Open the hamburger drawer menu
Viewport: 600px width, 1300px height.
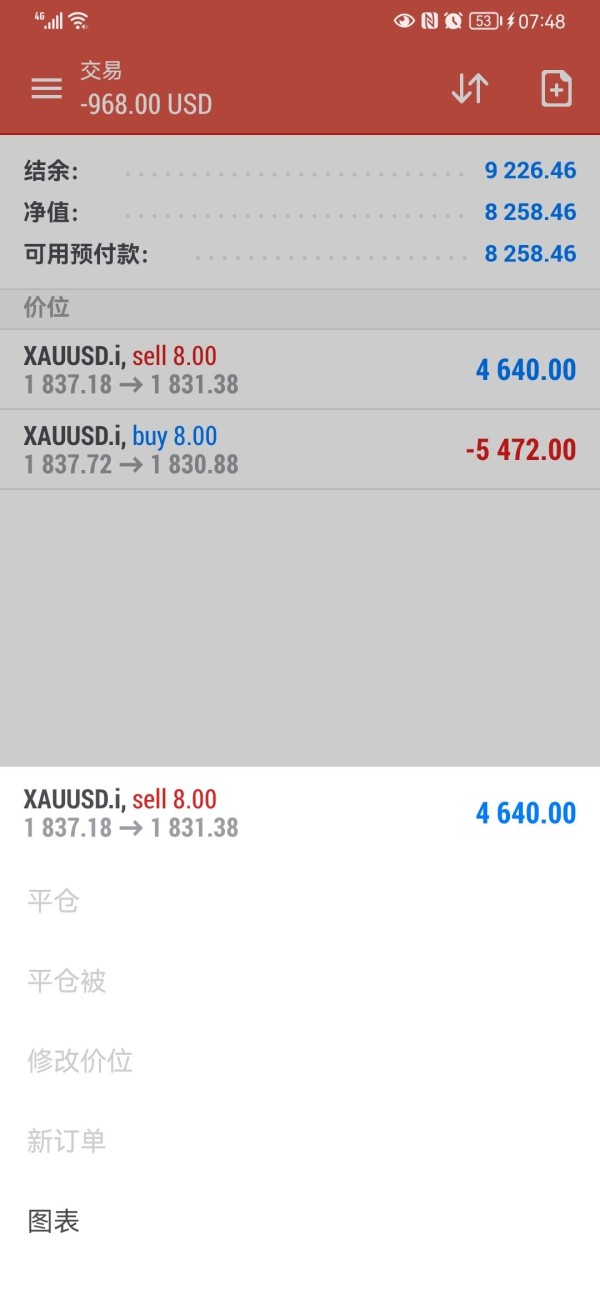pyautogui.click(x=46, y=88)
